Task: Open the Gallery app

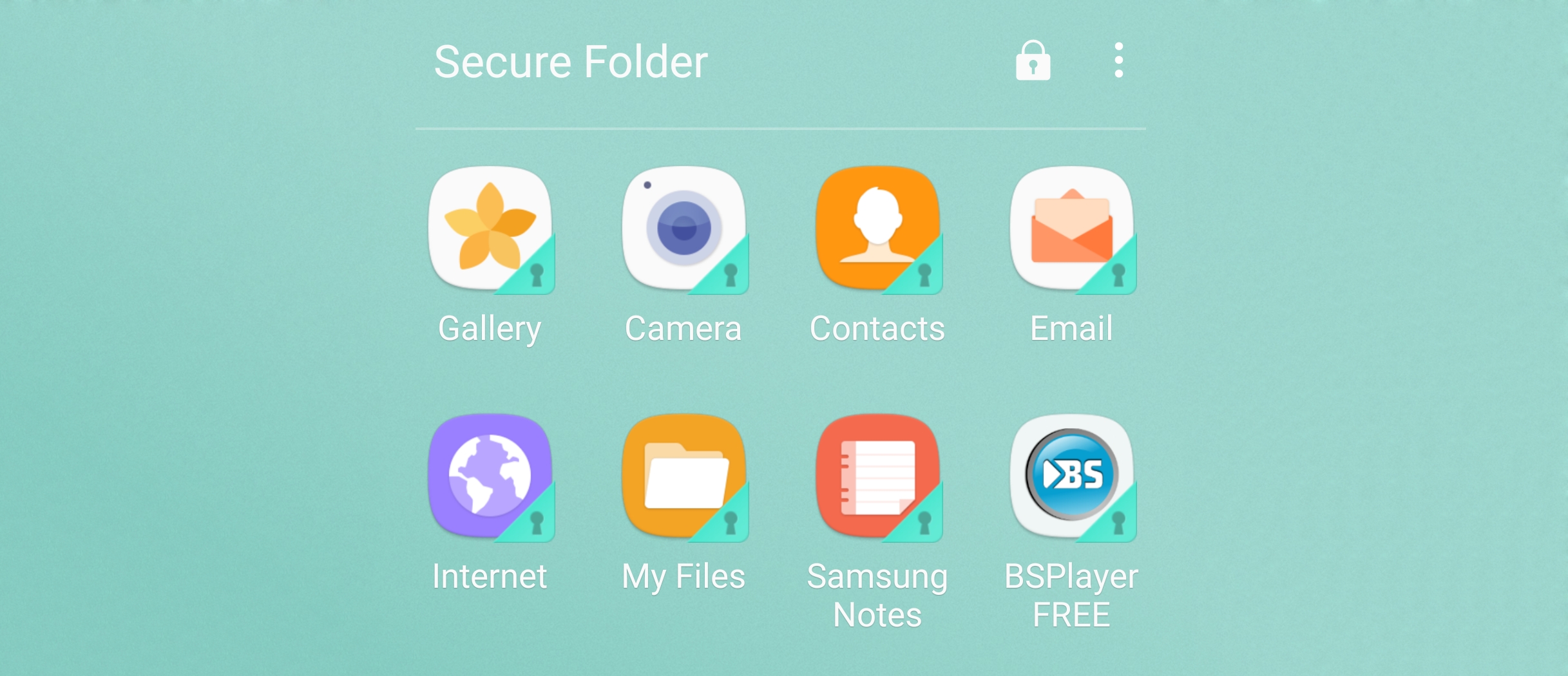Action: pyautogui.click(x=490, y=229)
